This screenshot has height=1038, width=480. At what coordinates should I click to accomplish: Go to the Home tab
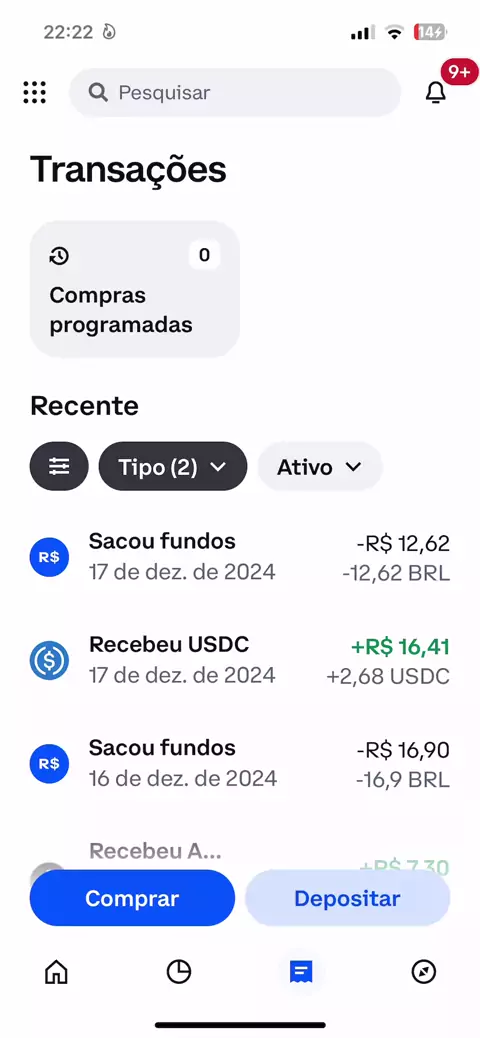click(x=56, y=972)
